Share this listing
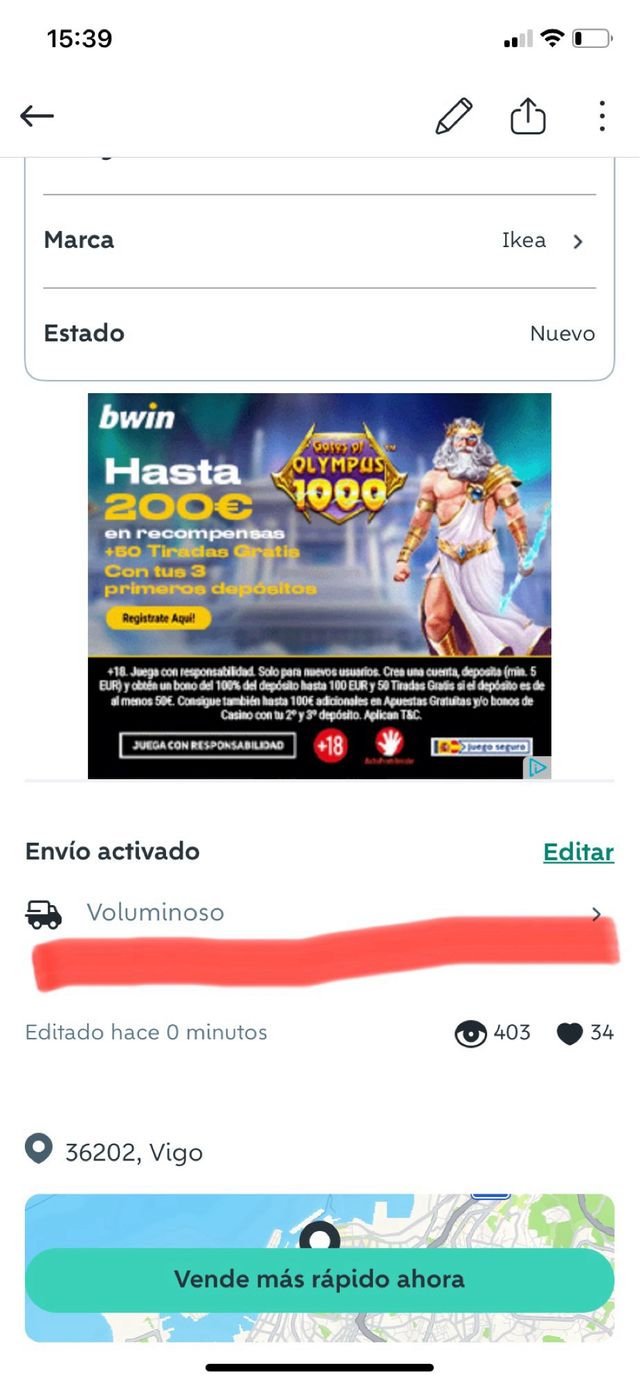Viewport: 640px width, 1384px height. [528, 116]
